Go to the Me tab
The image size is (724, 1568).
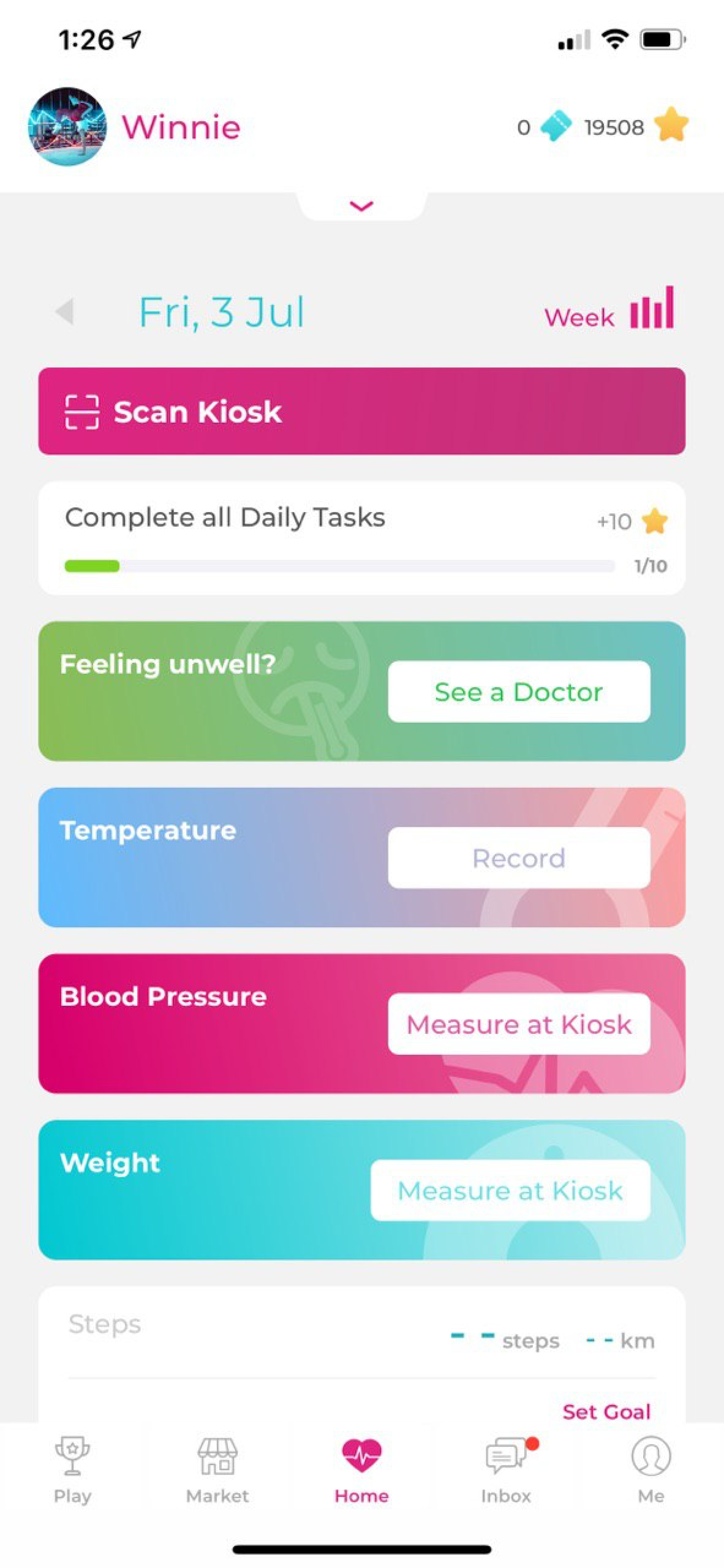click(651, 1470)
